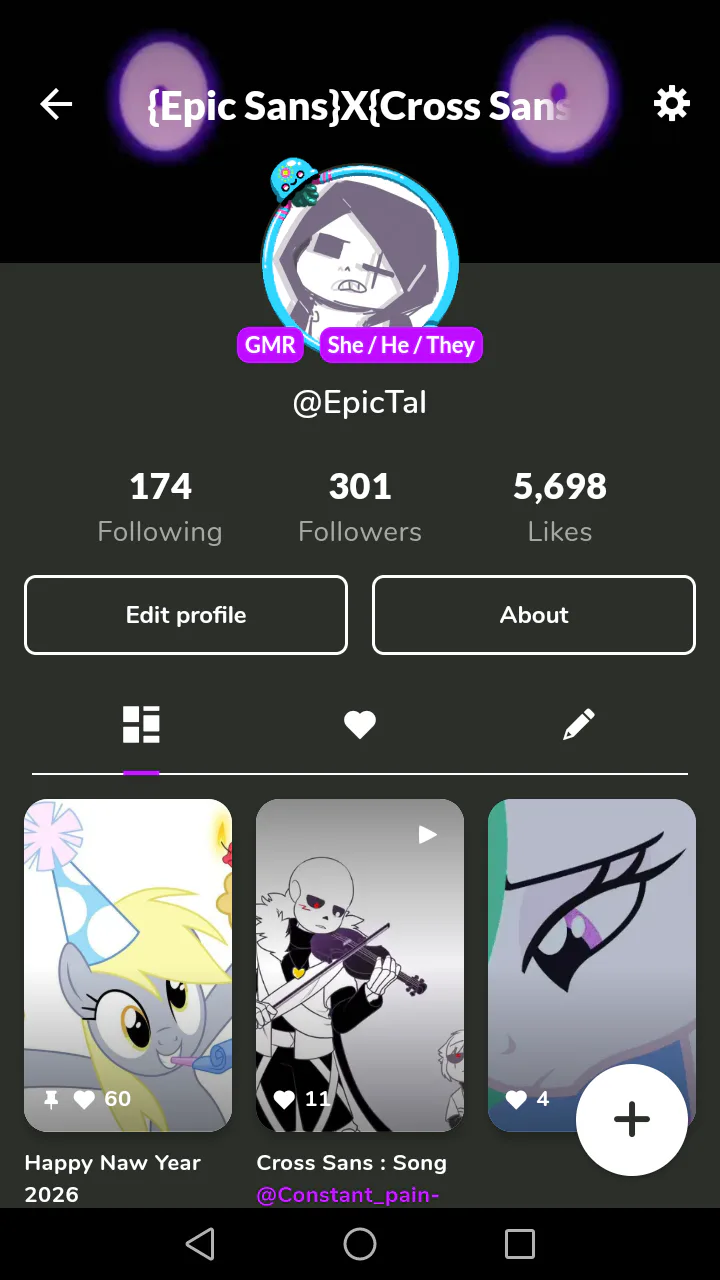Viewport: 720px width, 1280px height.
Task: Switch to the posts grid tab
Action: [141, 724]
